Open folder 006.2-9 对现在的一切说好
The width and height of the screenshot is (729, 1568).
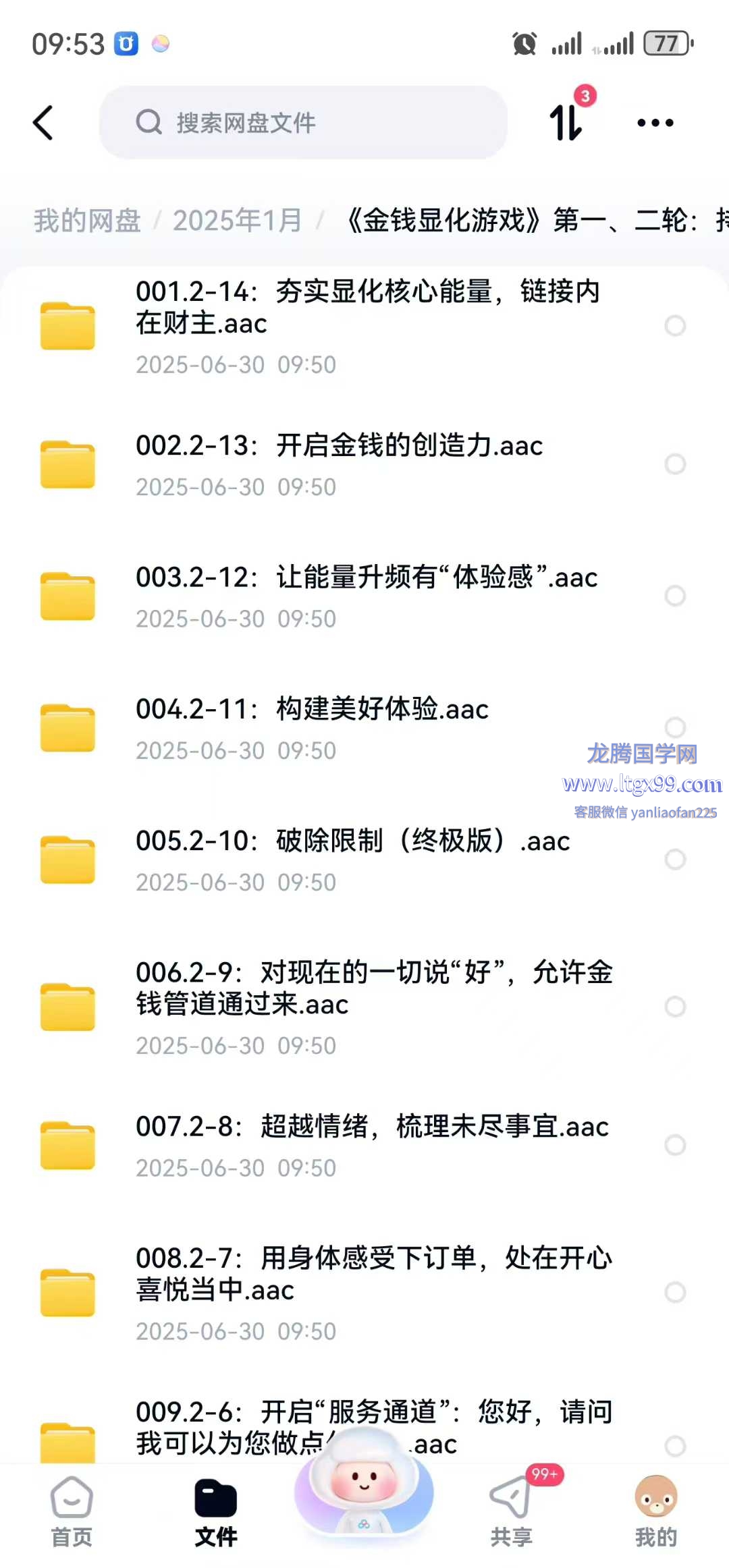tap(364, 1007)
